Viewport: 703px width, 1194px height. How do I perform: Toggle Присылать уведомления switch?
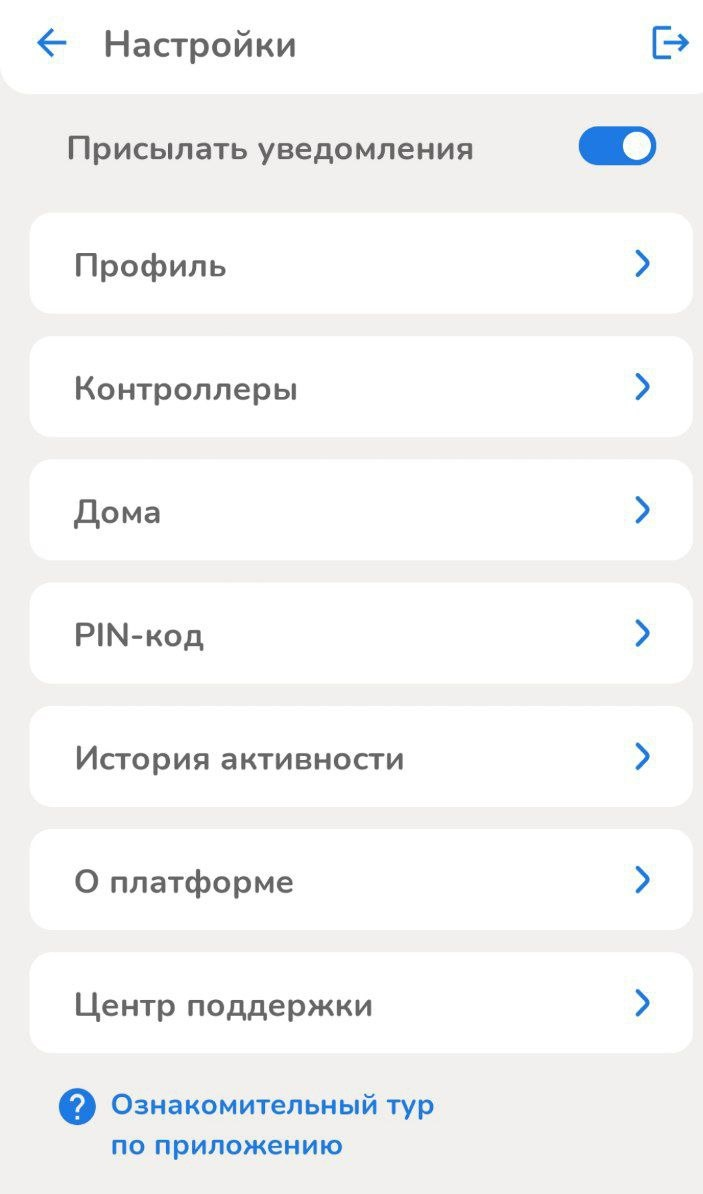pos(617,147)
